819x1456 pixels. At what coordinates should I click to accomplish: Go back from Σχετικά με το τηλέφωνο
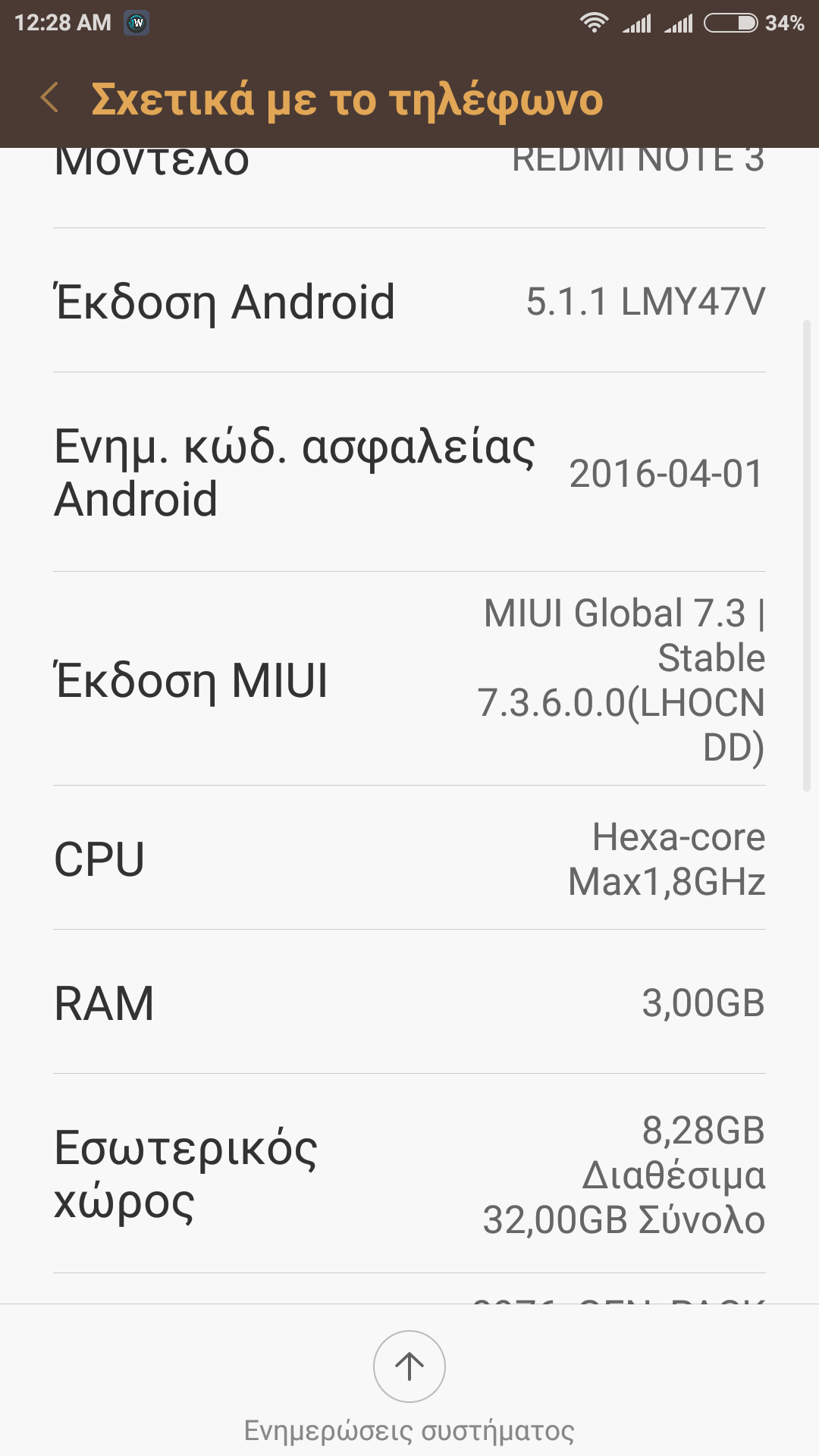50,99
